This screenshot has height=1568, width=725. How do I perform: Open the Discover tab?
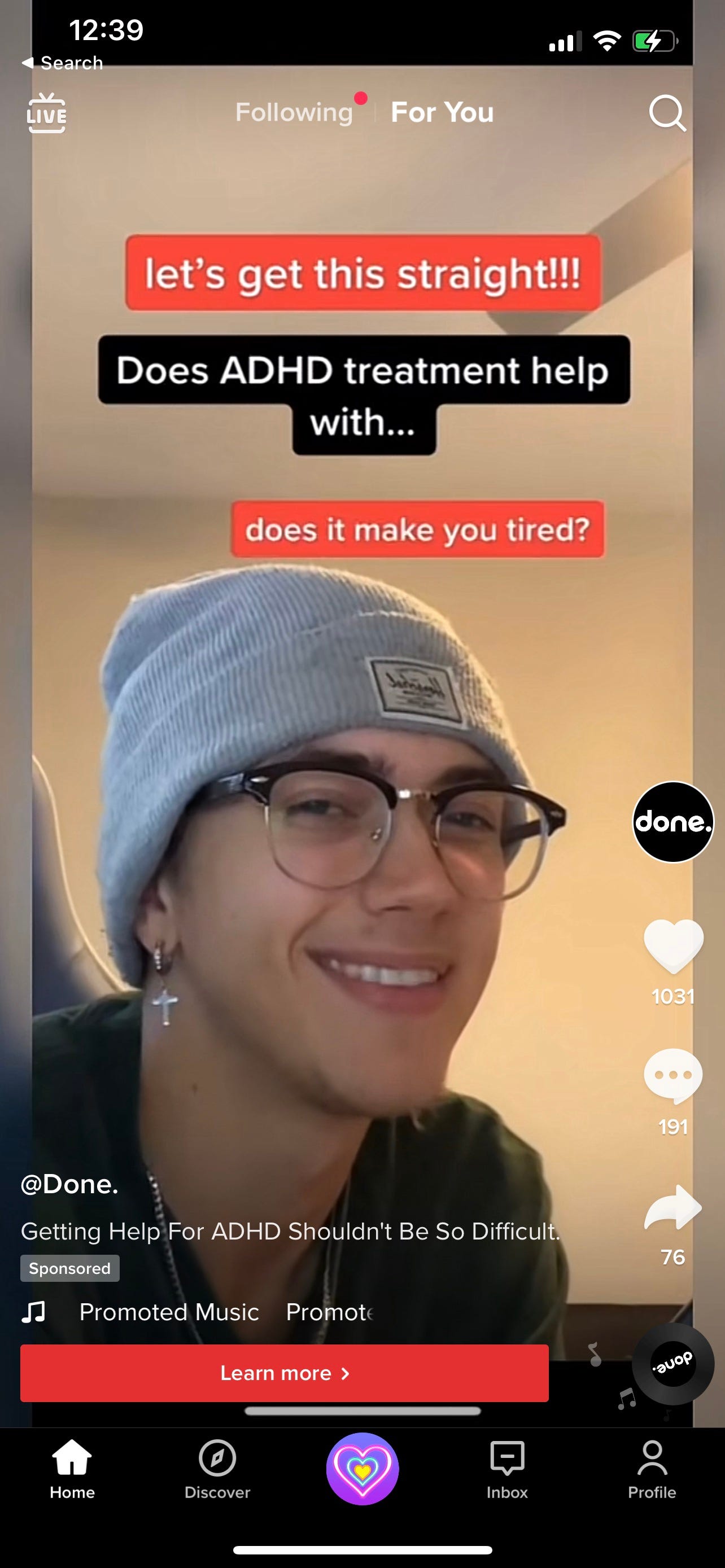[x=217, y=1469]
